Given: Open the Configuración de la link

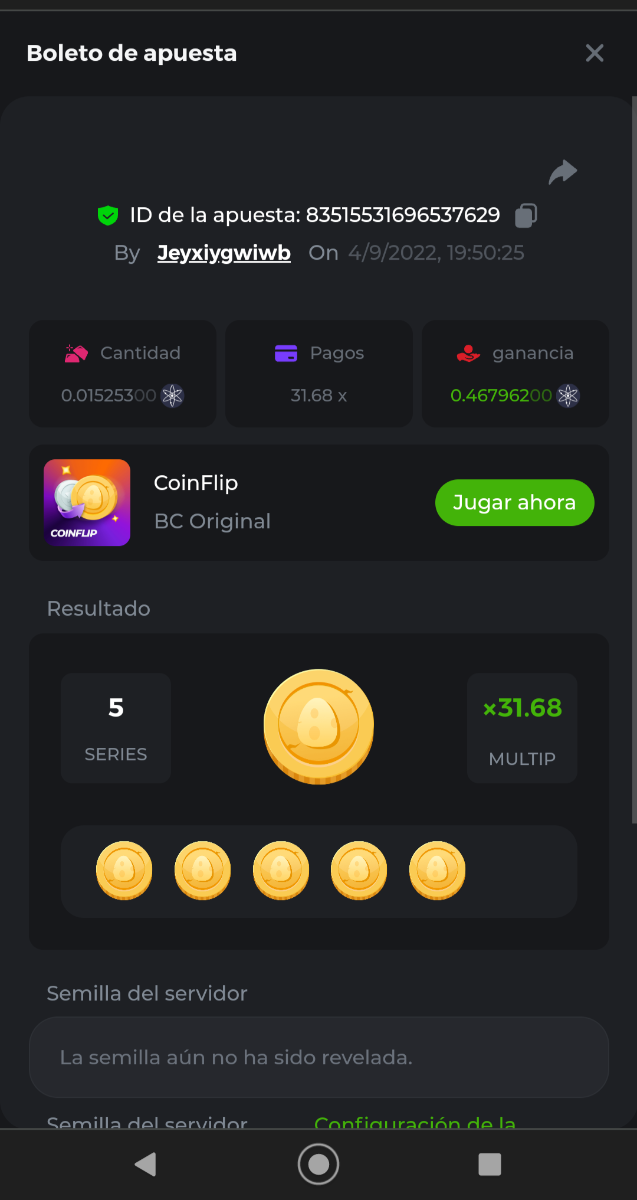Looking at the screenshot, I should [x=414, y=1122].
